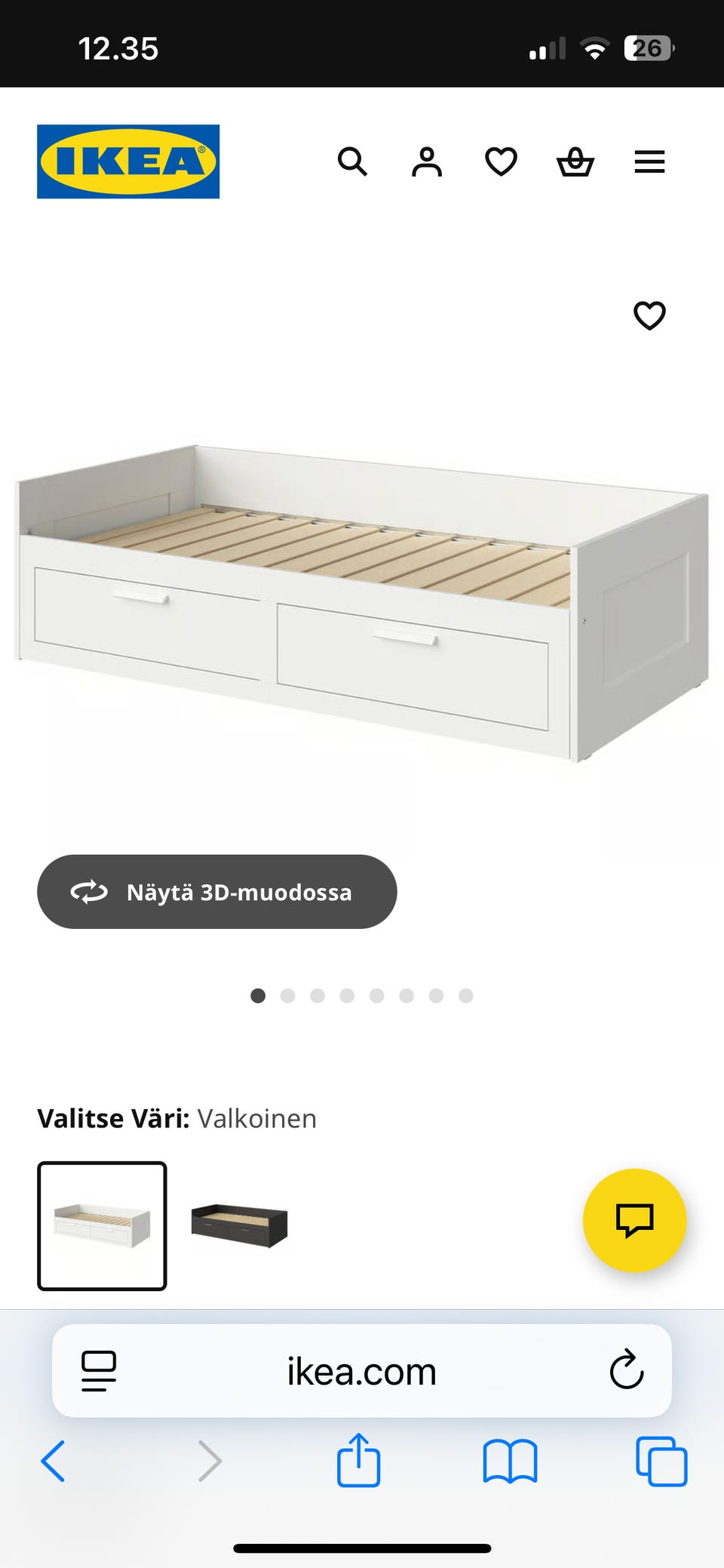Open the hamburger navigation menu
Image resolution: width=724 pixels, height=1568 pixels.
coord(649,161)
